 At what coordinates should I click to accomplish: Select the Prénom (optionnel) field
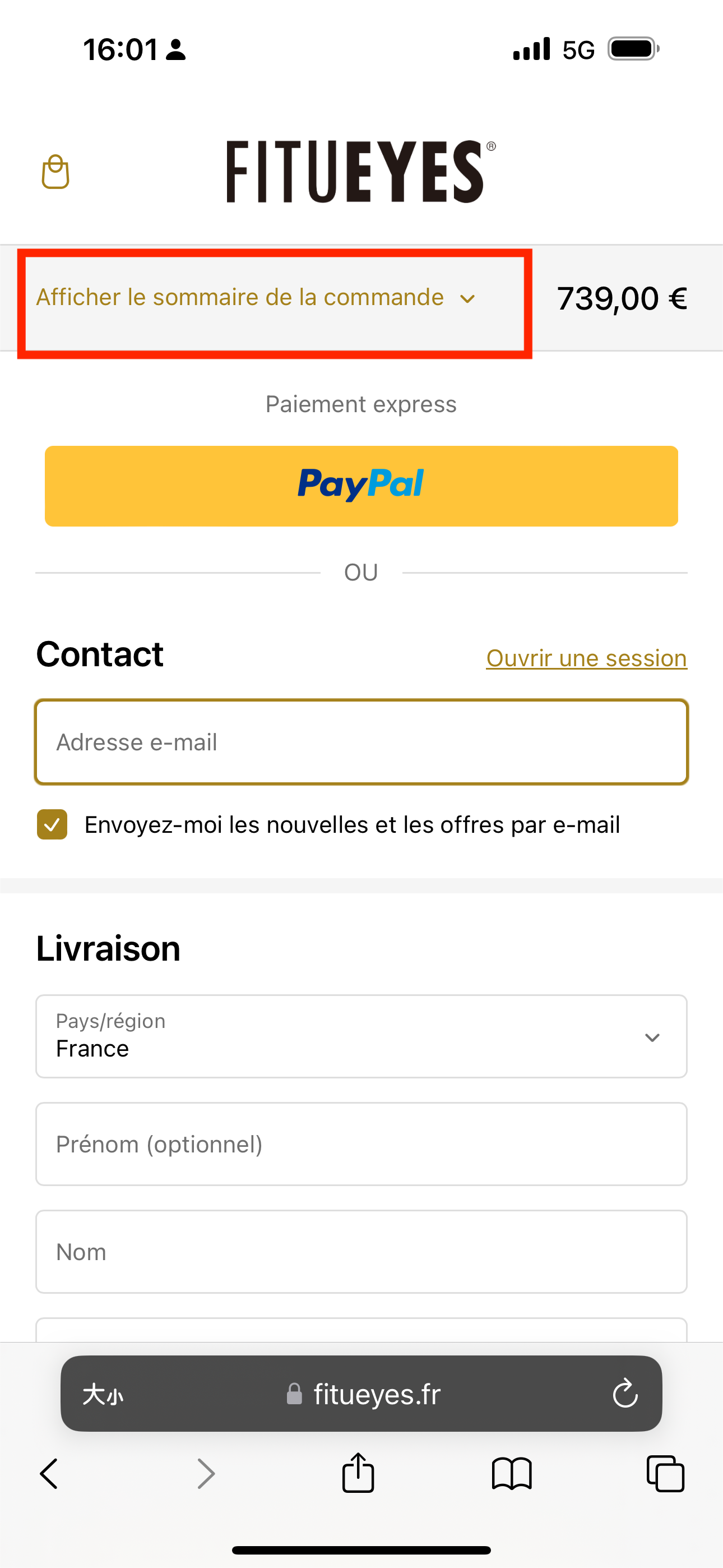click(361, 1143)
